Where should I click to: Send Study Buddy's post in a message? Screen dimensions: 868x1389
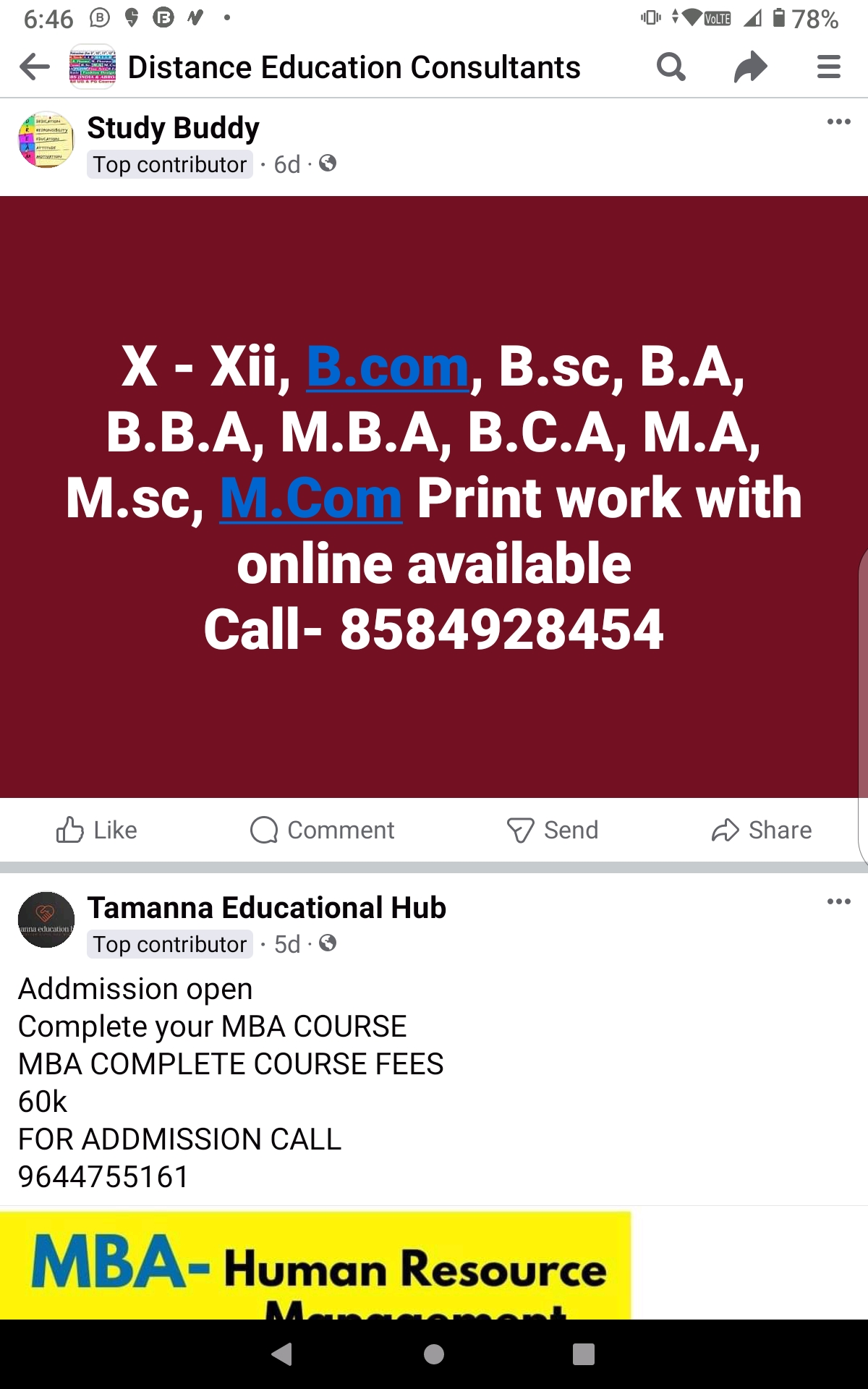553,830
